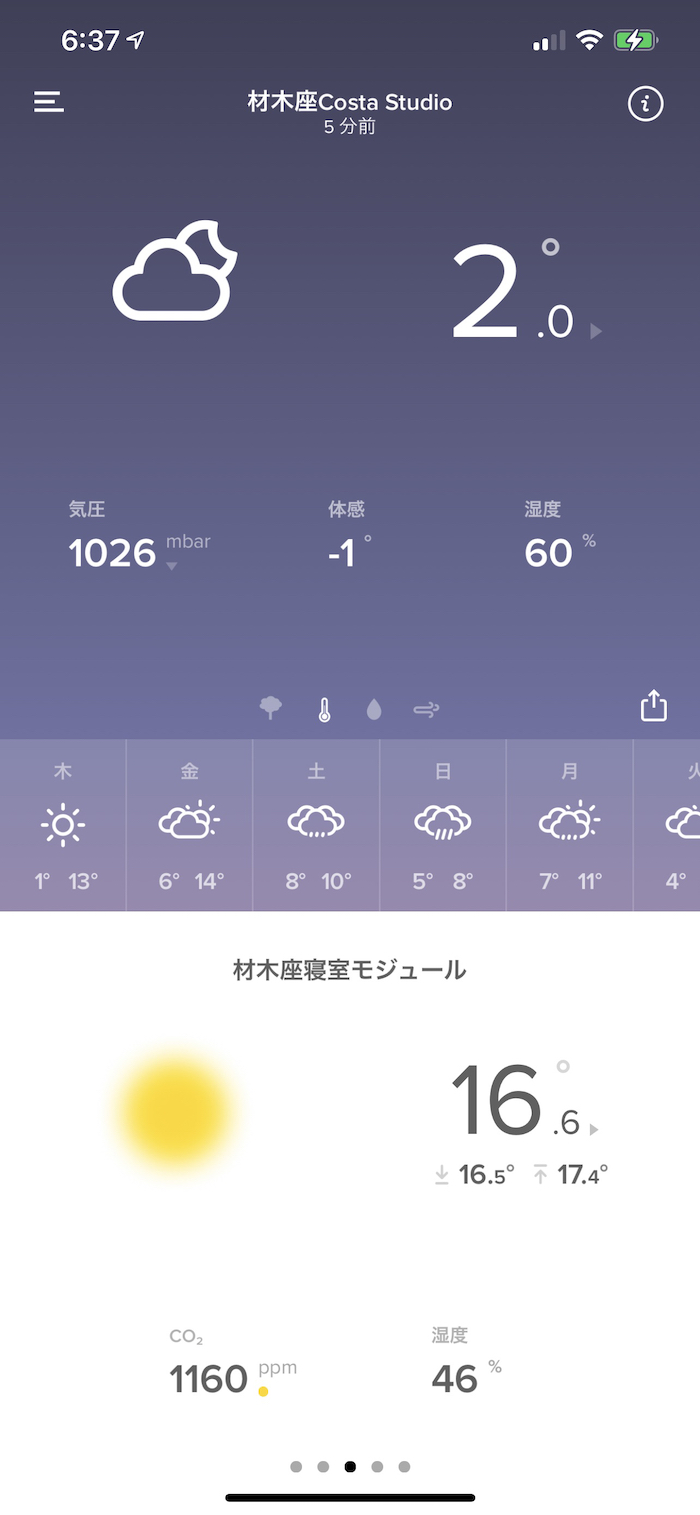The height and width of the screenshot is (1515, 700).
Task: Switch forecast to the rain droplet view
Action: pos(374,710)
